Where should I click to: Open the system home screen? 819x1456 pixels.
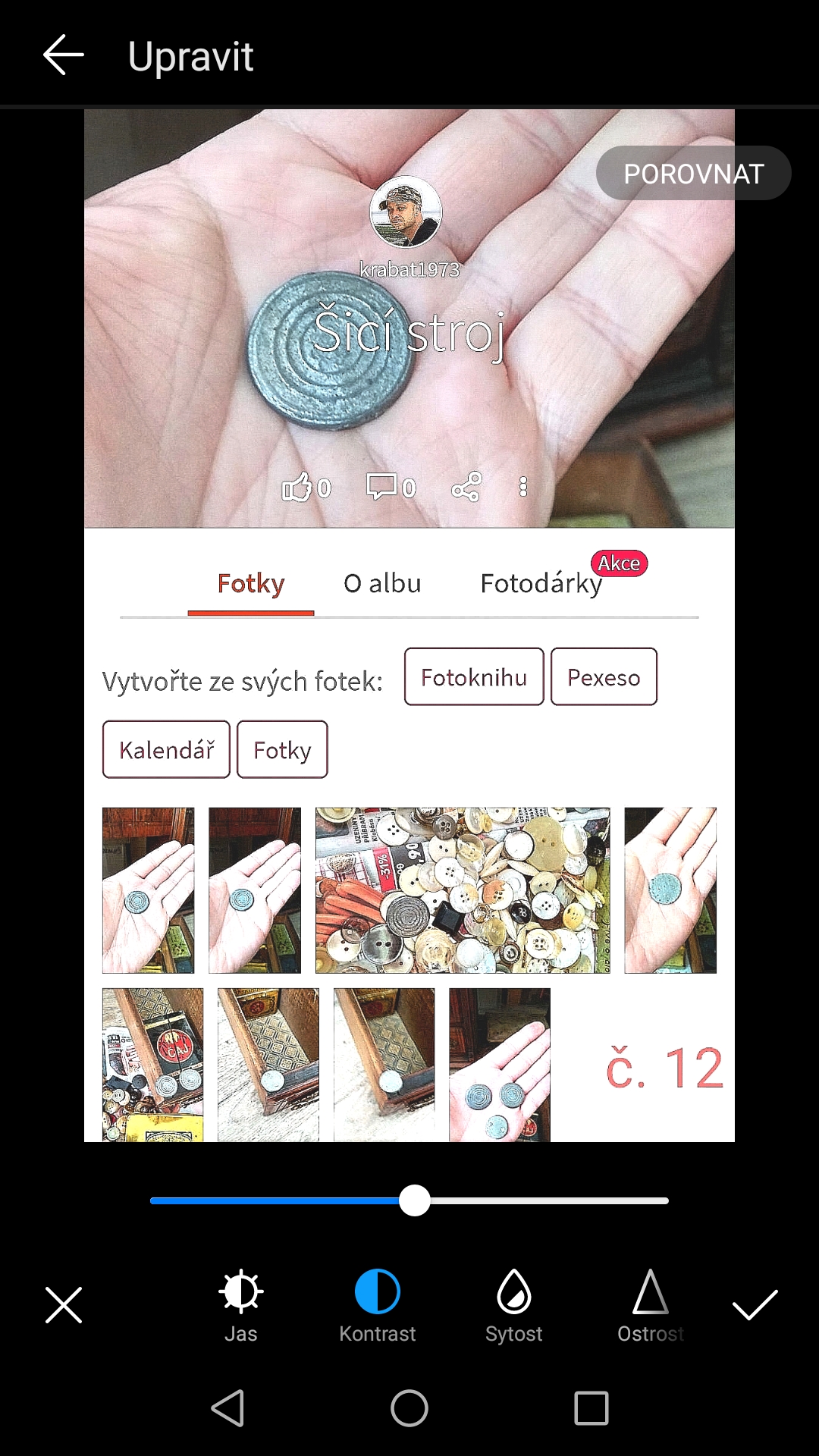coord(409,1409)
